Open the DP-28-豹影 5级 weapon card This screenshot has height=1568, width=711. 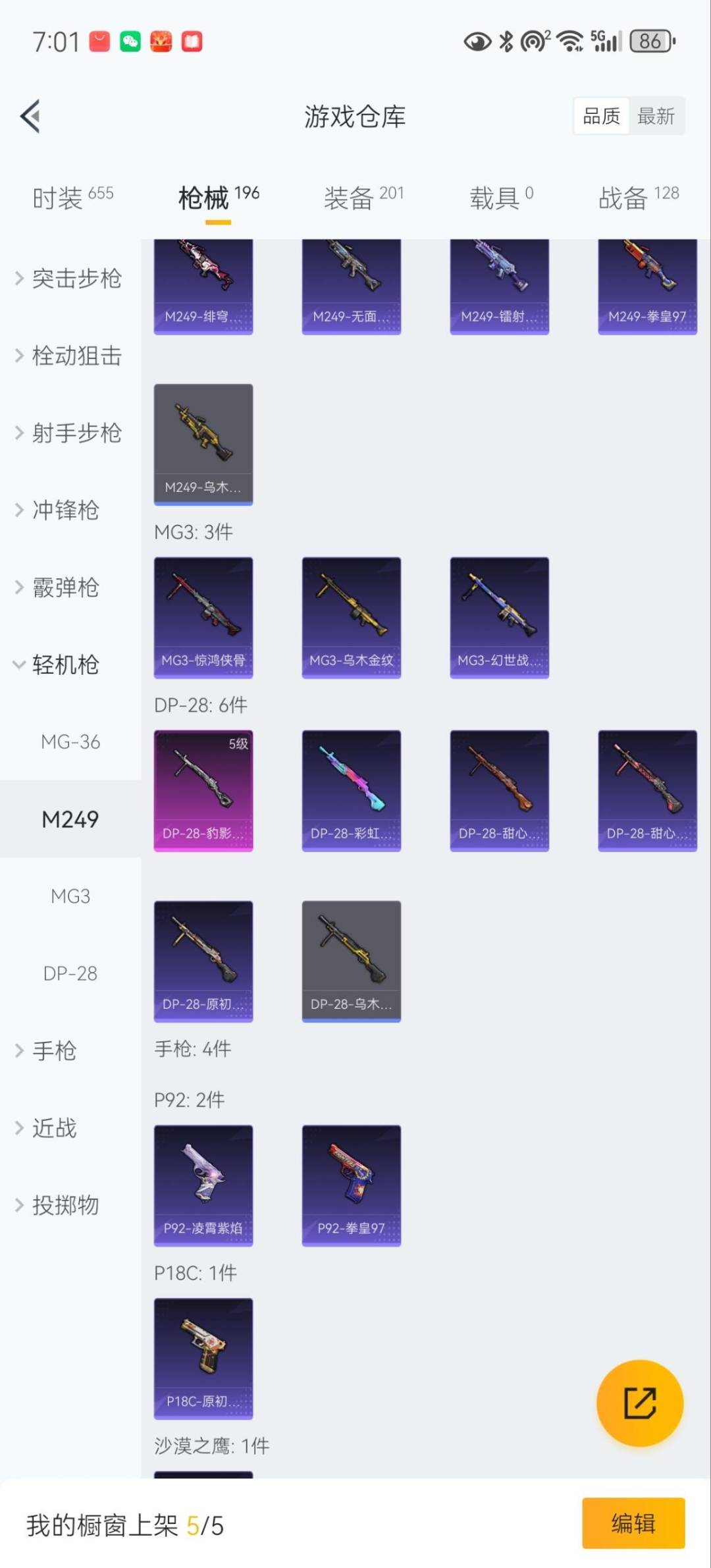coord(203,788)
